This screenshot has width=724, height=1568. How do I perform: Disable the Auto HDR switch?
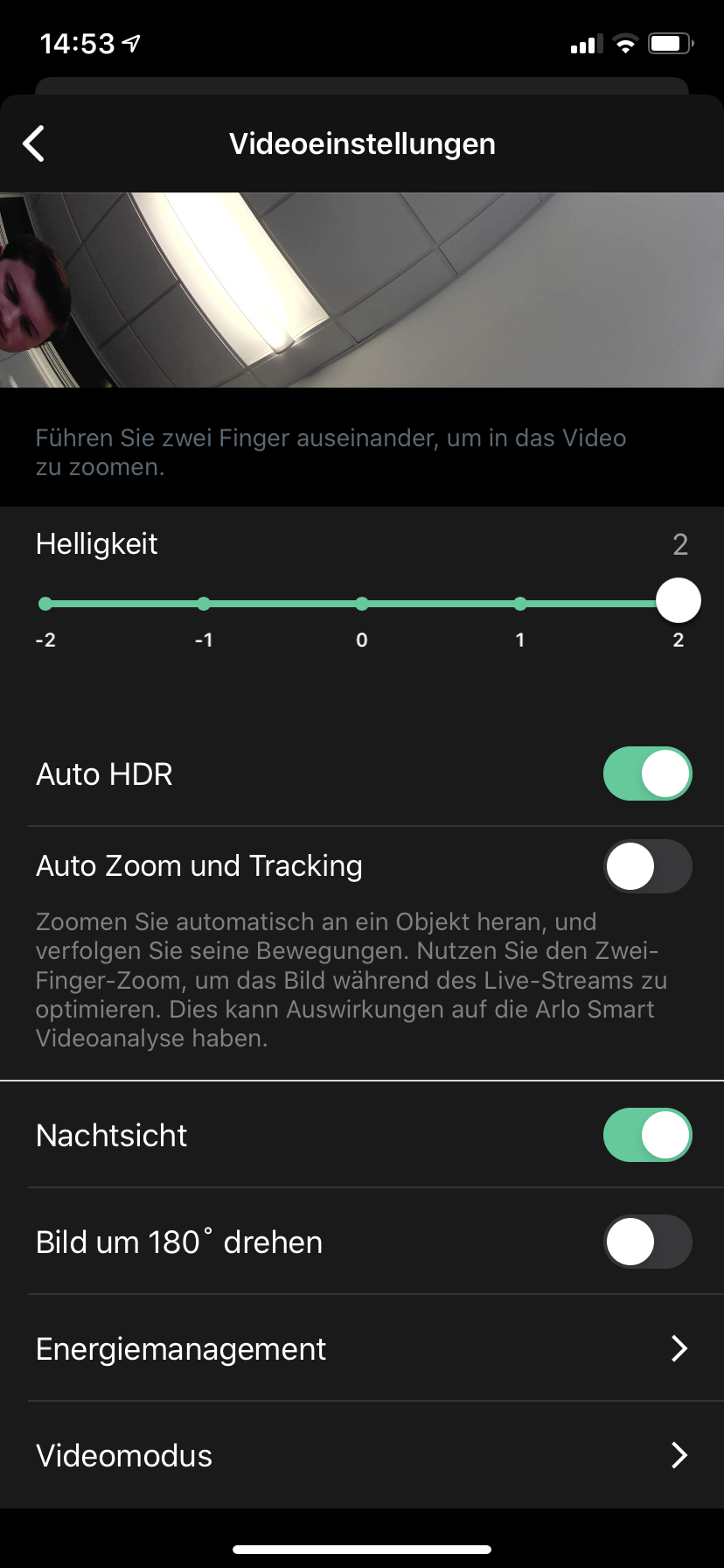(647, 774)
